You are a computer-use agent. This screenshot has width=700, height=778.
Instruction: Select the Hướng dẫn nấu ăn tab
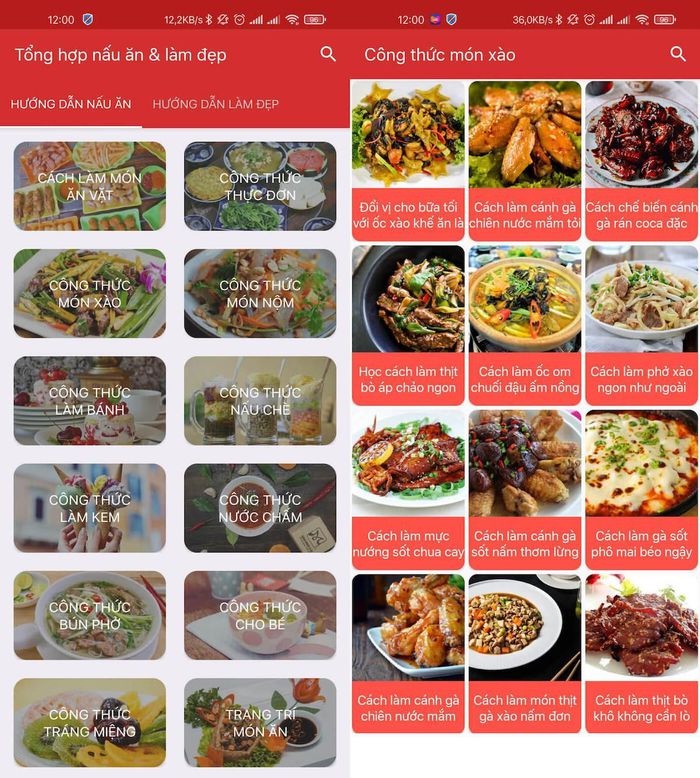[x=71, y=104]
